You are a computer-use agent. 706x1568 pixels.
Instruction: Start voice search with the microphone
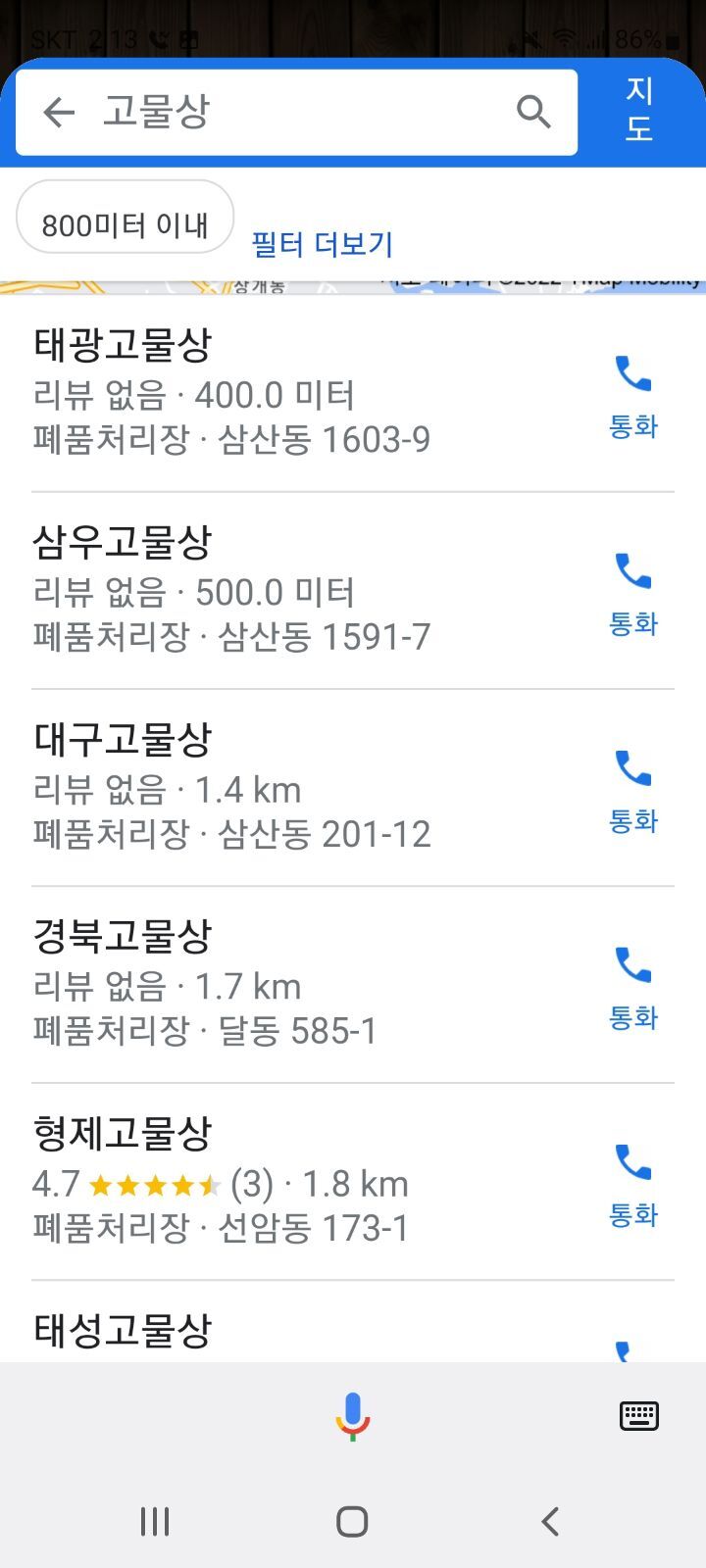(353, 1416)
